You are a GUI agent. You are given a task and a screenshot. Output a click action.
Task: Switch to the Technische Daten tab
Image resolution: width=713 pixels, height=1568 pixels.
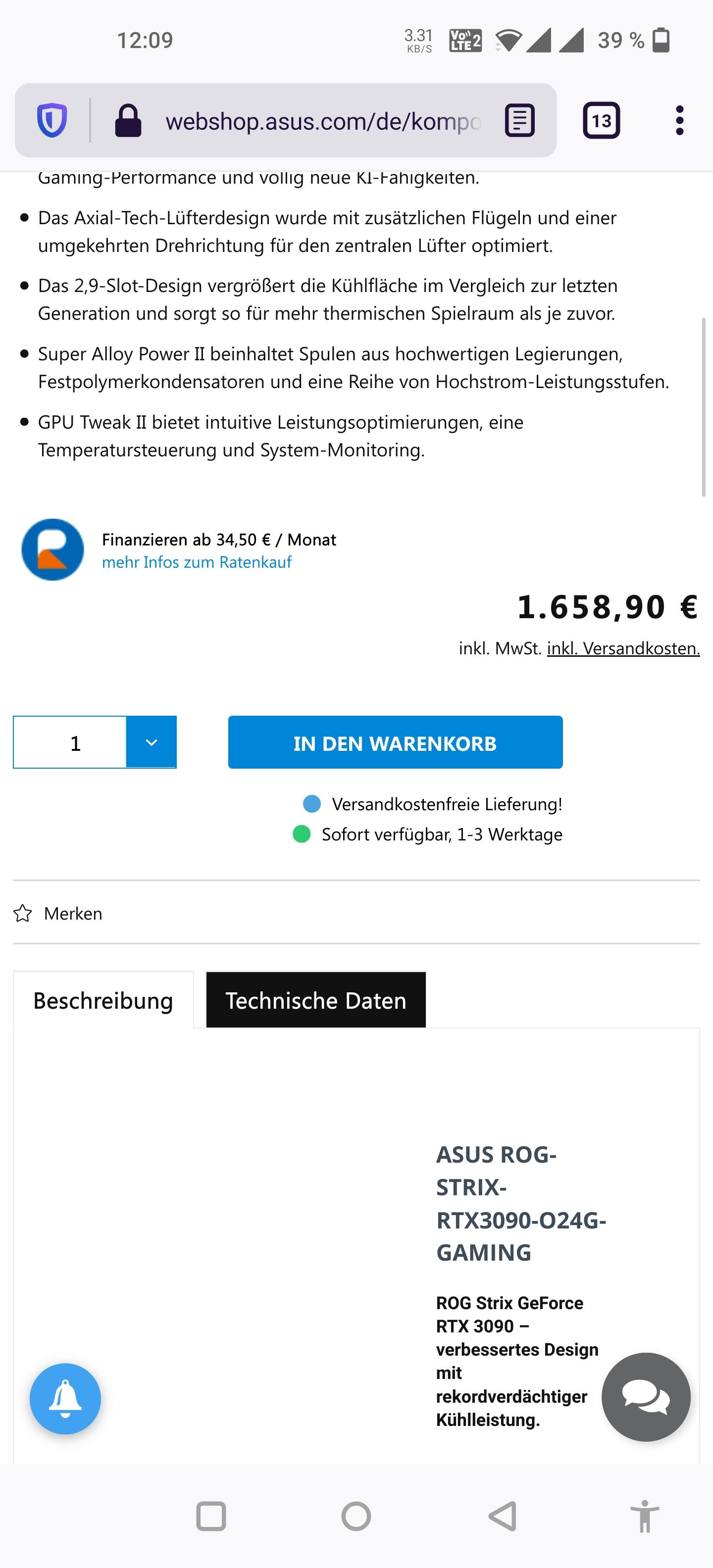pyautogui.click(x=315, y=1001)
